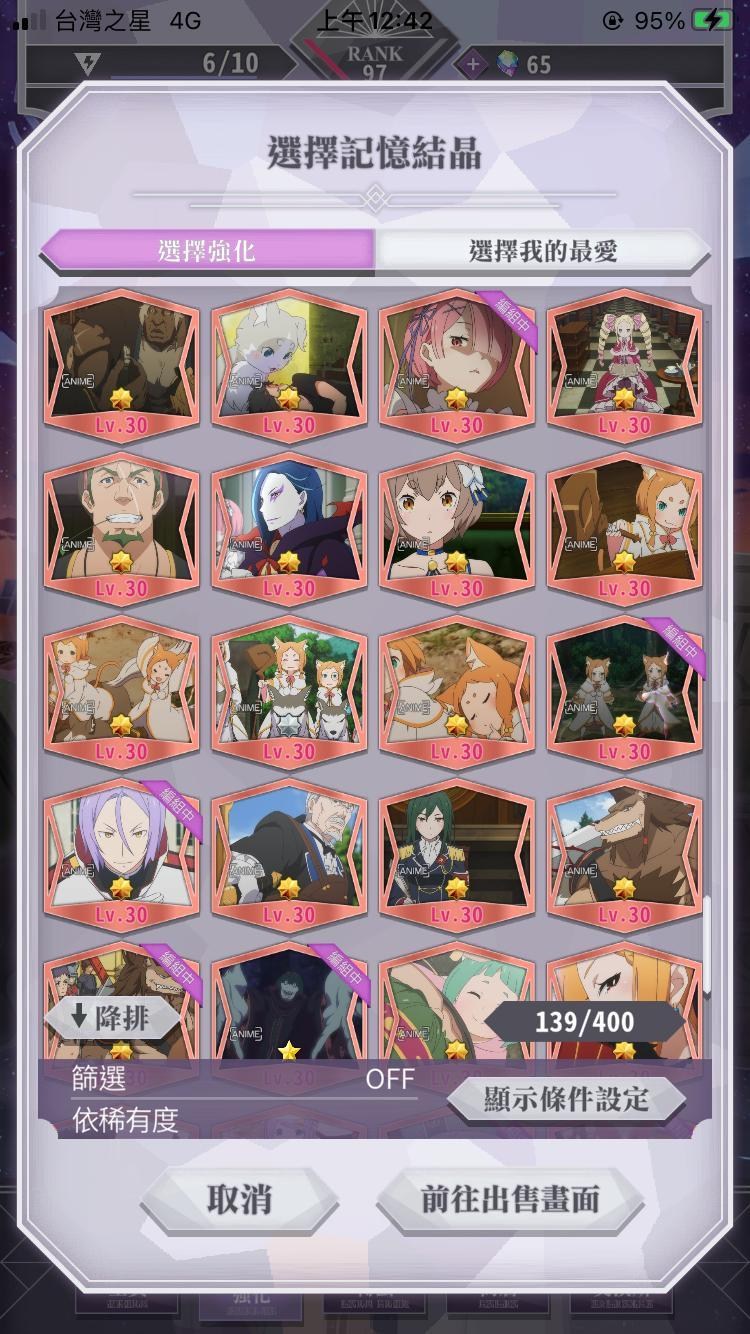The height and width of the screenshot is (1334, 750).
Task: Add gems with the plus icon
Action: click(x=472, y=65)
